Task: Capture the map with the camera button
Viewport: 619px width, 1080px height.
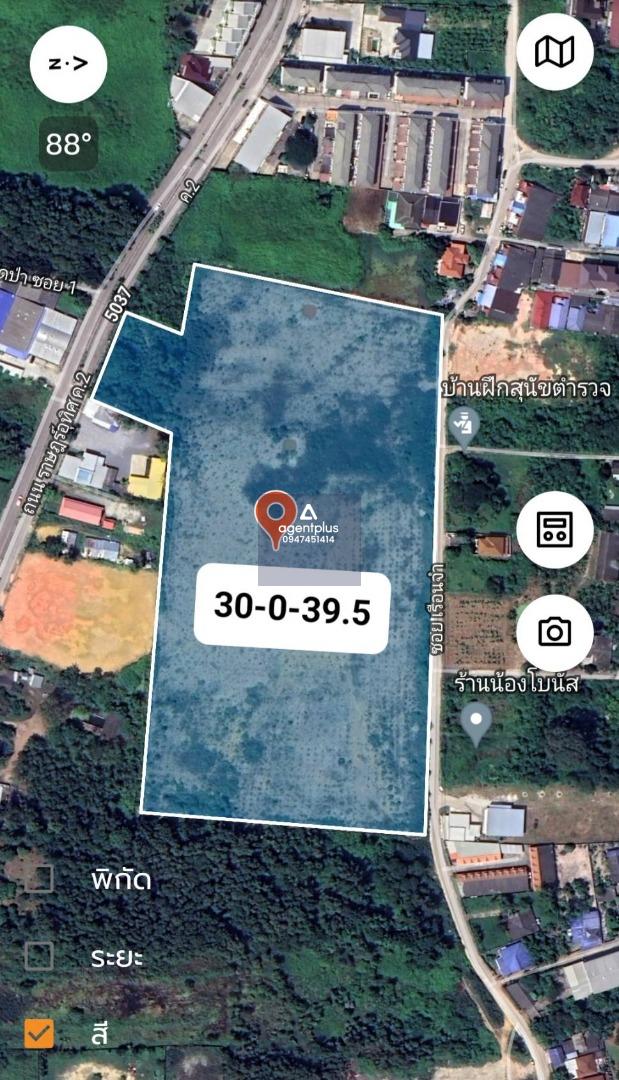Action: tap(554, 632)
